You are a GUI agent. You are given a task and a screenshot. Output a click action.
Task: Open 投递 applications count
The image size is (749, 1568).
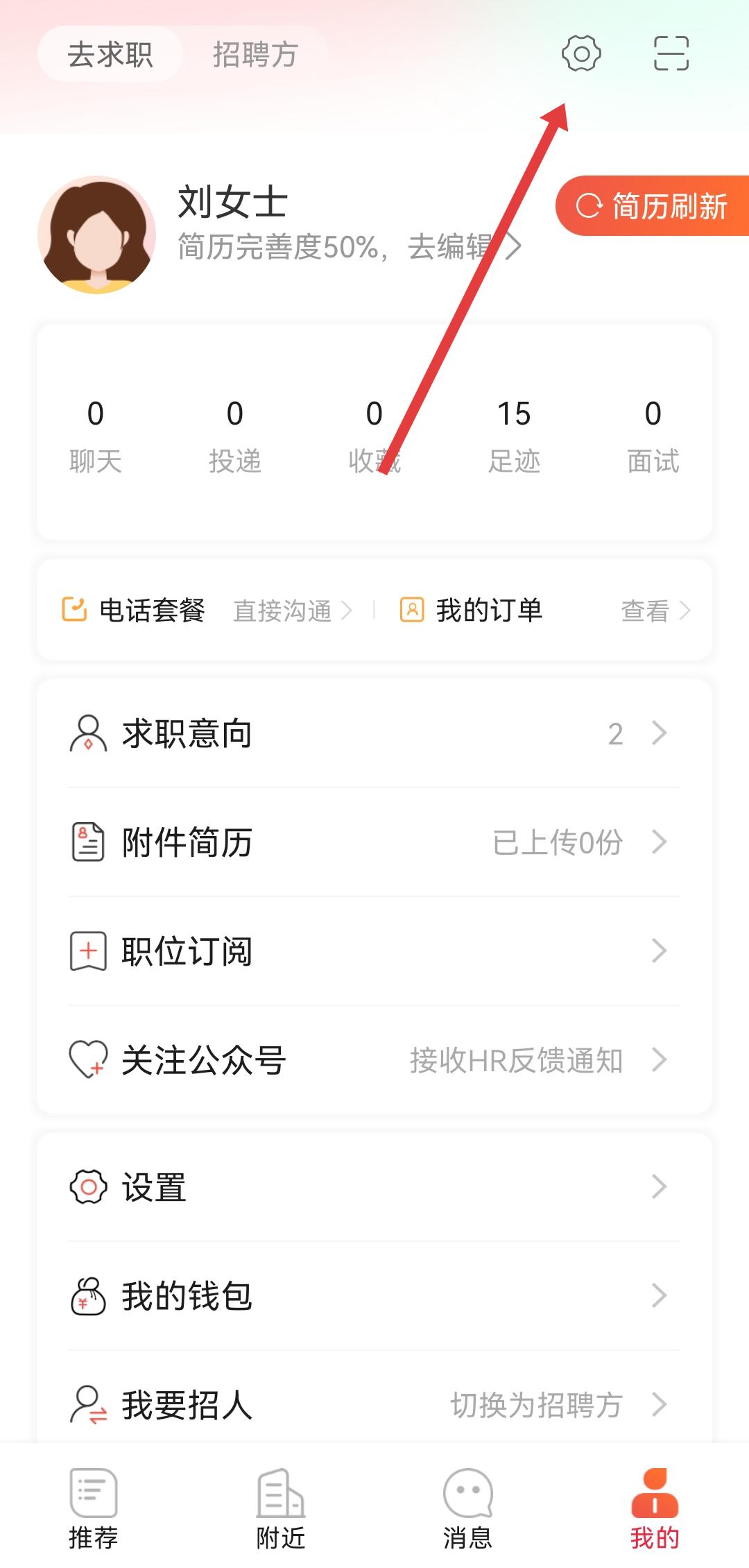click(x=235, y=435)
